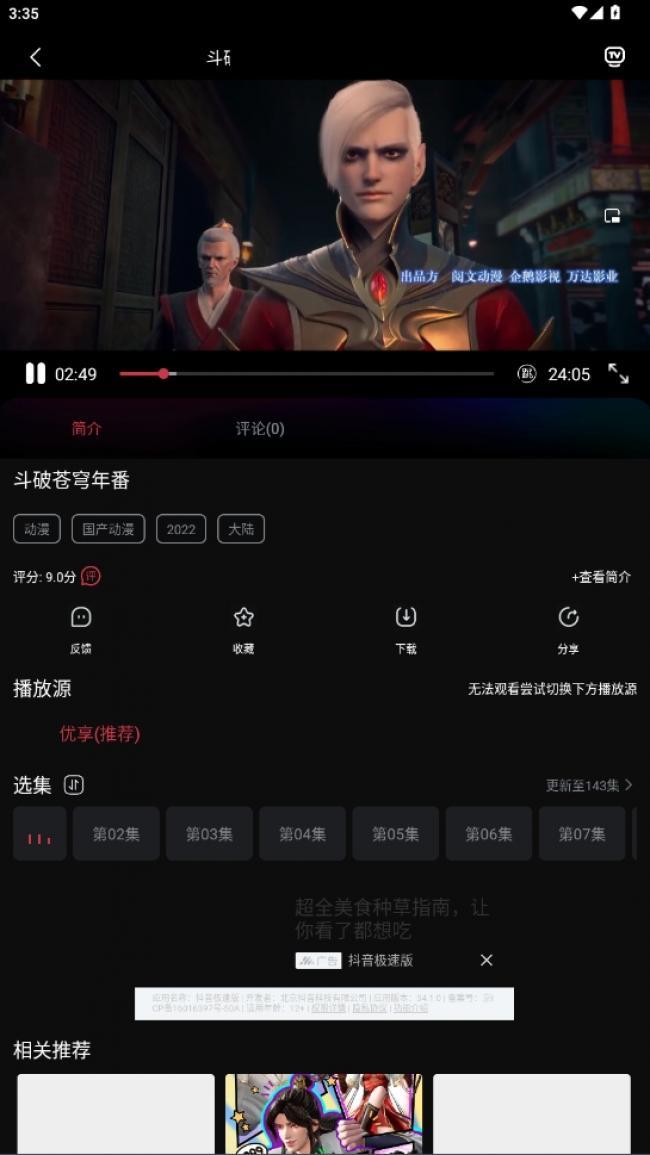Screen dimensions: 650x1155
Task: Go back using the top-left arrow
Action: (36, 57)
